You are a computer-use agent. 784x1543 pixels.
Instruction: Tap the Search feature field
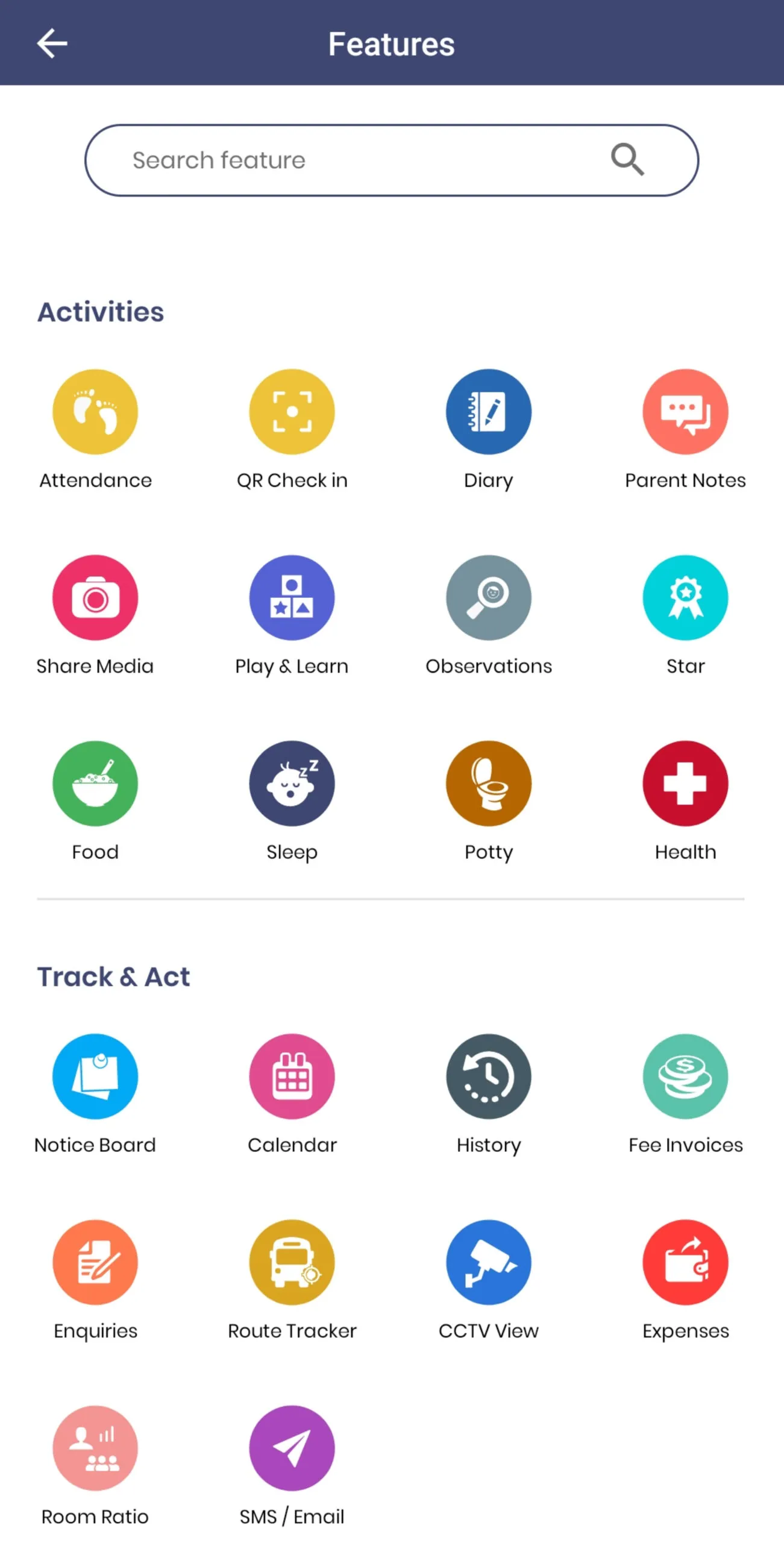coord(362,160)
